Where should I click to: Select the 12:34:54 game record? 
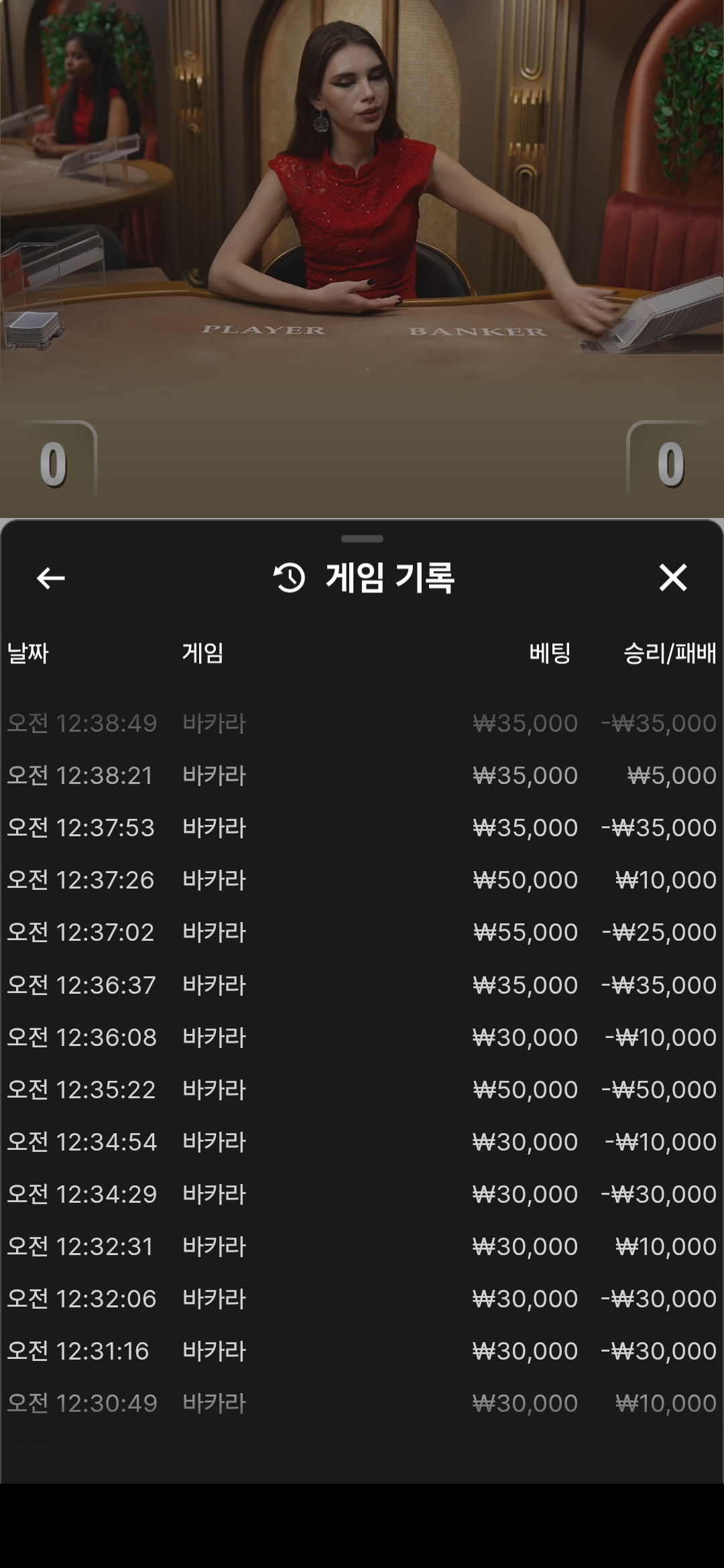coord(362,1142)
